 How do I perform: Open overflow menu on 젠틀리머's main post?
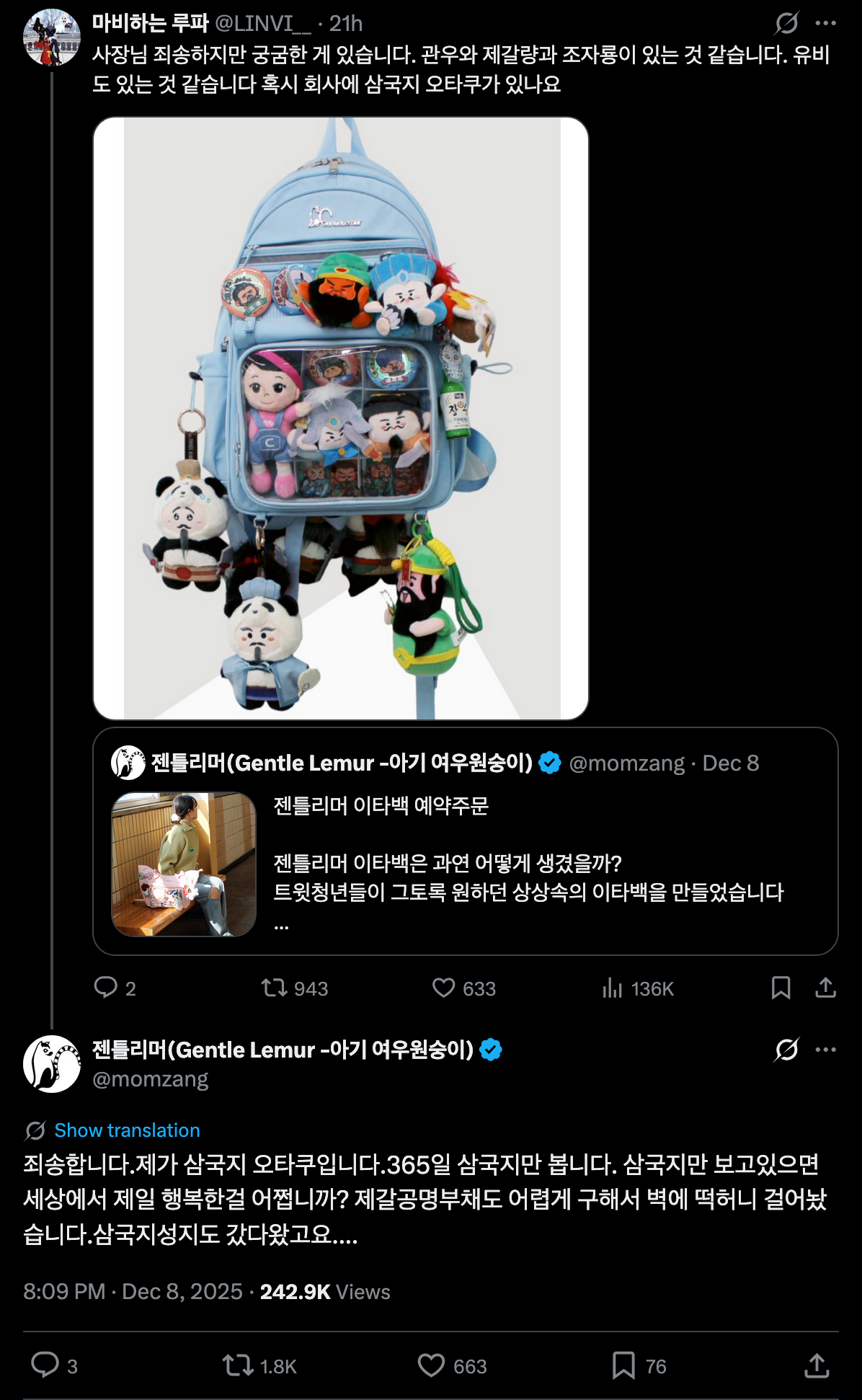click(825, 1049)
